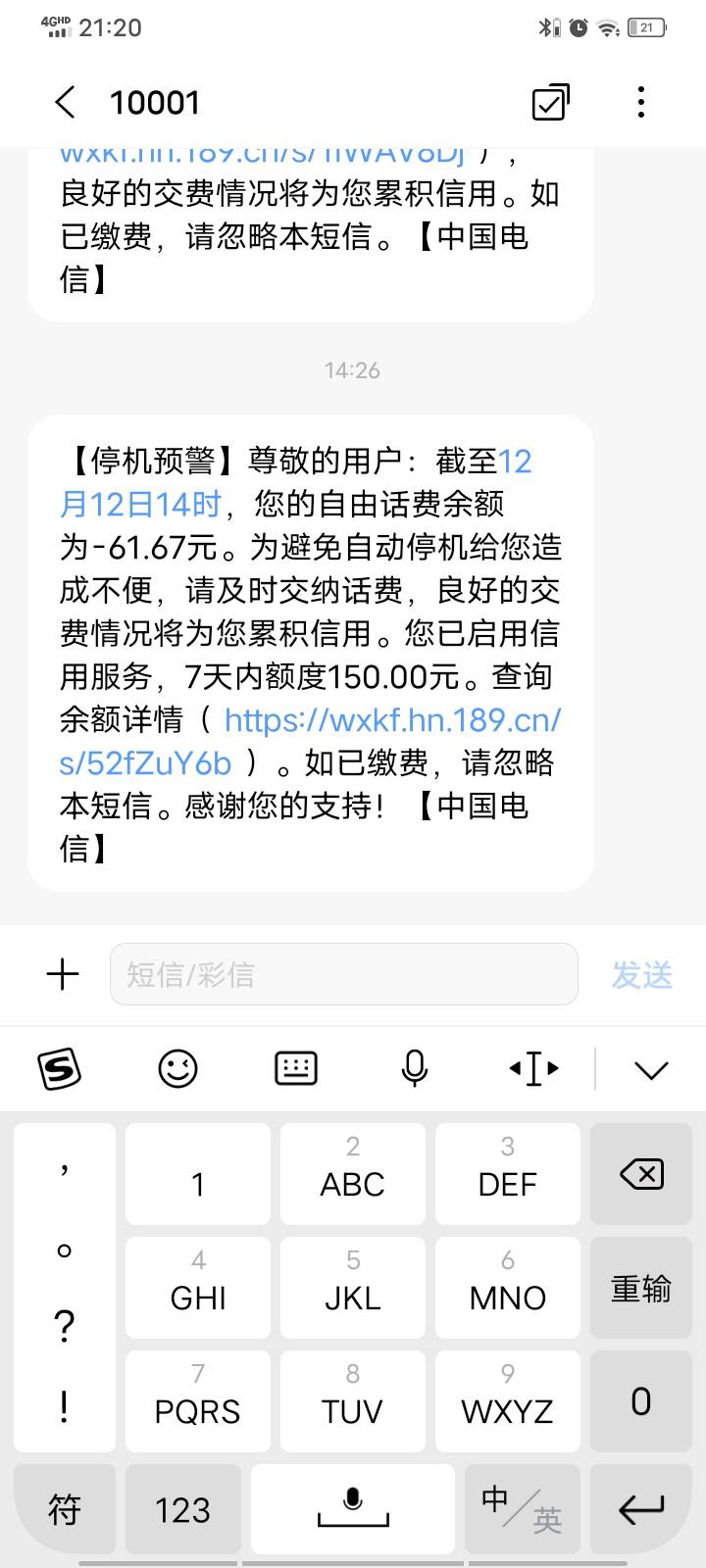This screenshot has width=706, height=1568.
Task: Tap the 12月12日14时 date link
Action: tap(296, 482)
